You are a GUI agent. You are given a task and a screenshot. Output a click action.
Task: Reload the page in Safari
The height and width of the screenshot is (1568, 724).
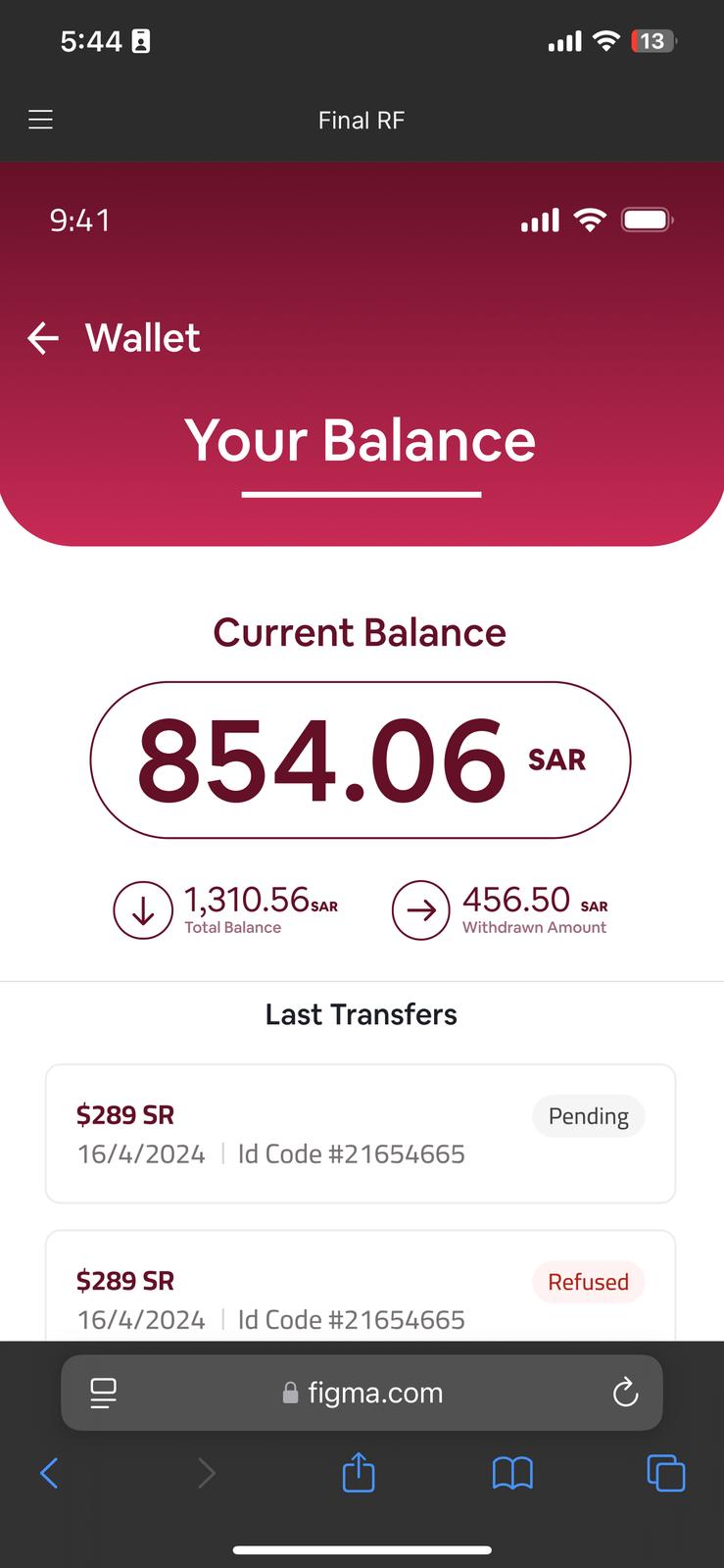coord(625,1393)
